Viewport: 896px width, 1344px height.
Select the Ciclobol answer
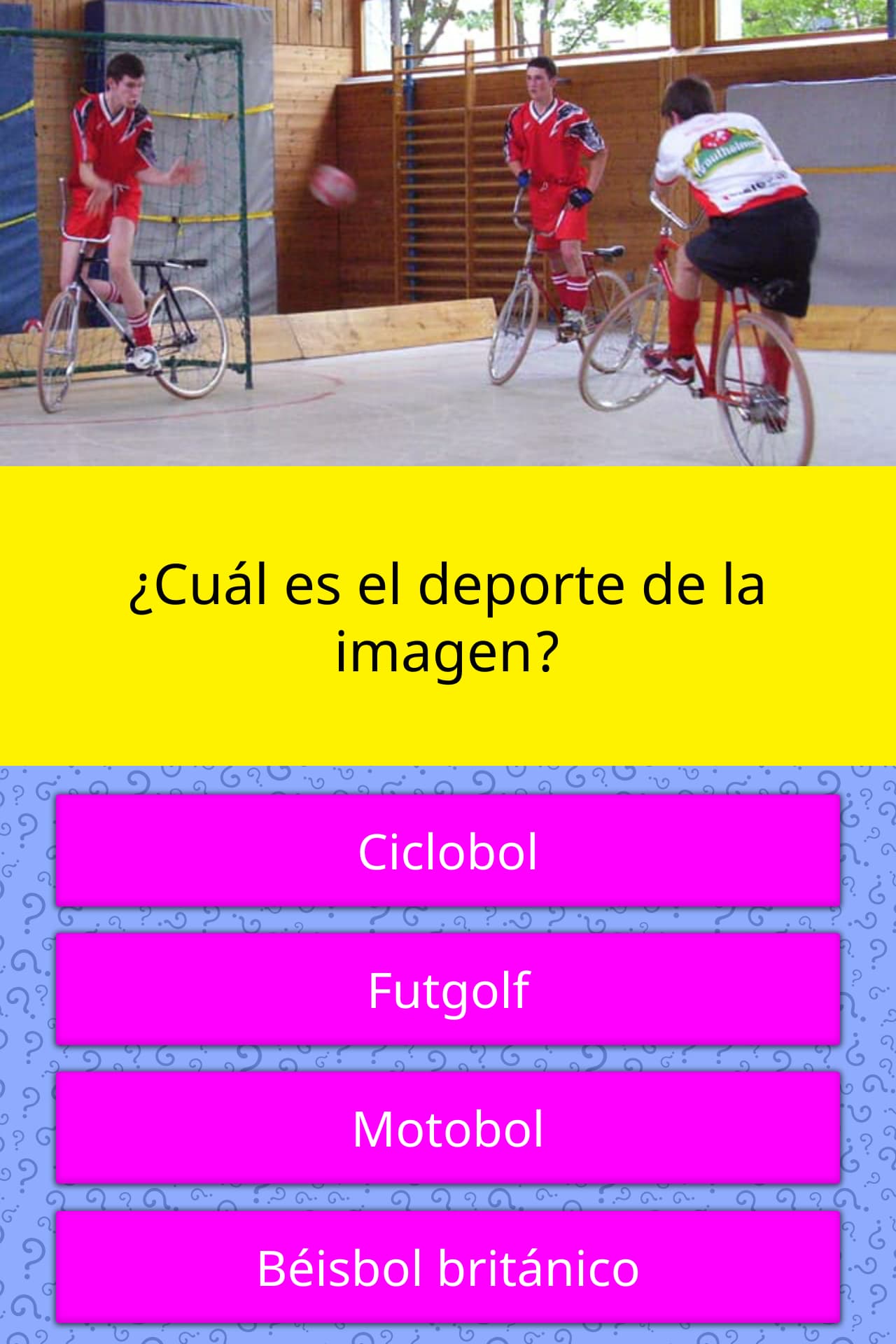[448, 850]
